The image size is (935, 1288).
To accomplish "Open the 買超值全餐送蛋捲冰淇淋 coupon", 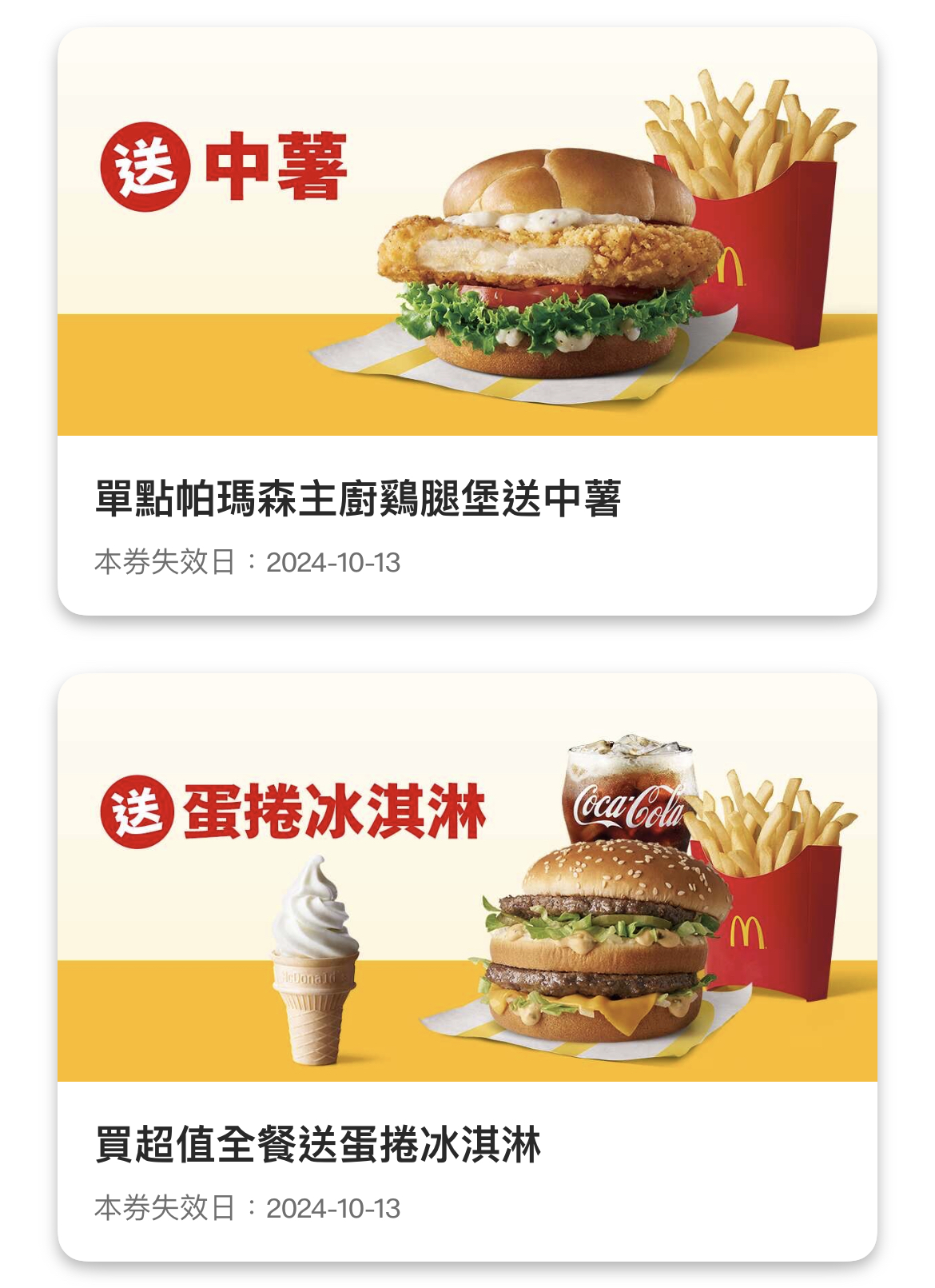I will point(467,966).
